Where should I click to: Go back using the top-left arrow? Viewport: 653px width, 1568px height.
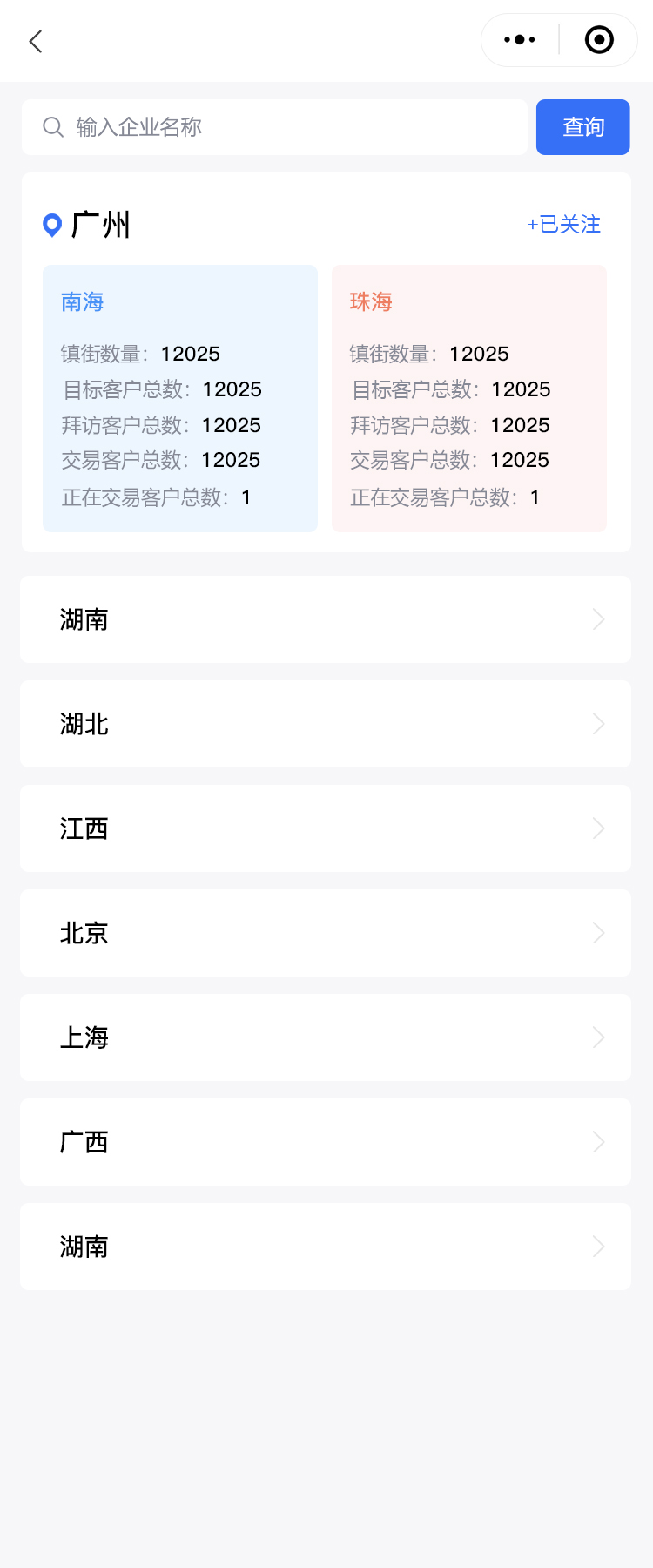pyautogui.click(x=36, y=41)
